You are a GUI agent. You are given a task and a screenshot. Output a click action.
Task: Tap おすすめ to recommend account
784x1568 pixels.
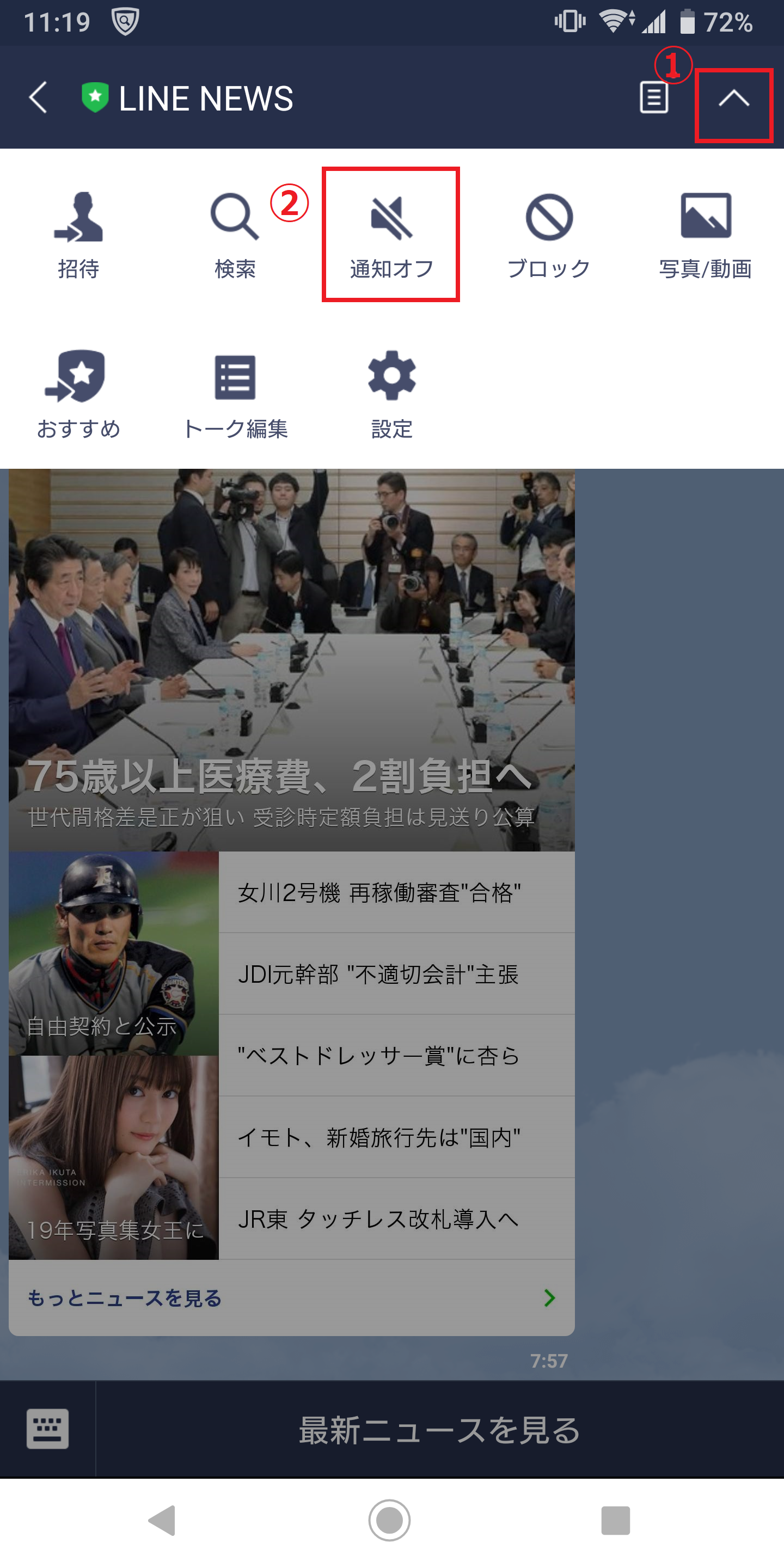click(x=78, y=394)
